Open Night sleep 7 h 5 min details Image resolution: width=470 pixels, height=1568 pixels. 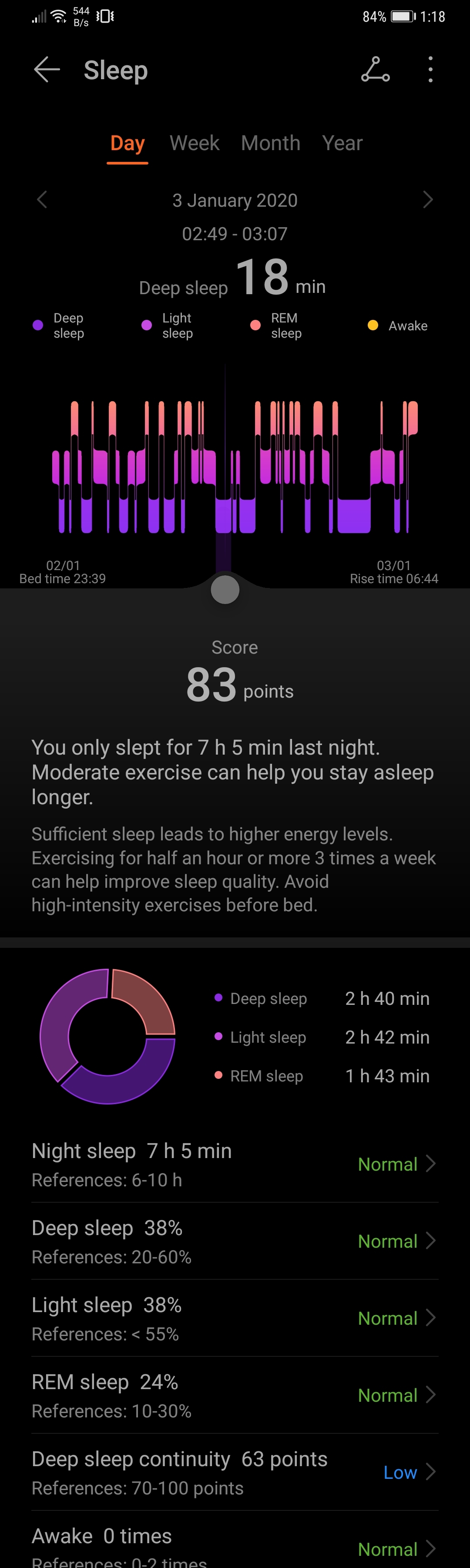[235, 1164]
